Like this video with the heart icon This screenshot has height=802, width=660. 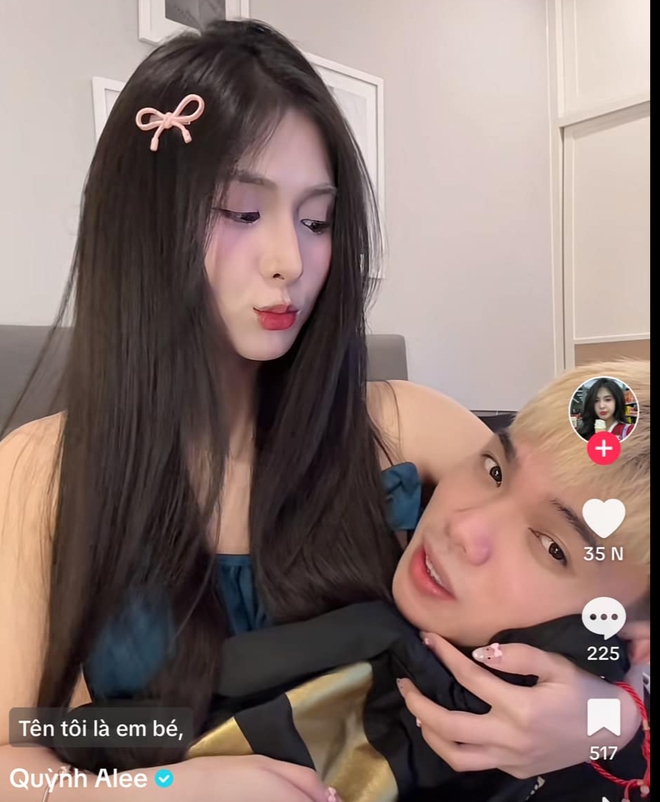pyautogui.click(x=603, y=518)
